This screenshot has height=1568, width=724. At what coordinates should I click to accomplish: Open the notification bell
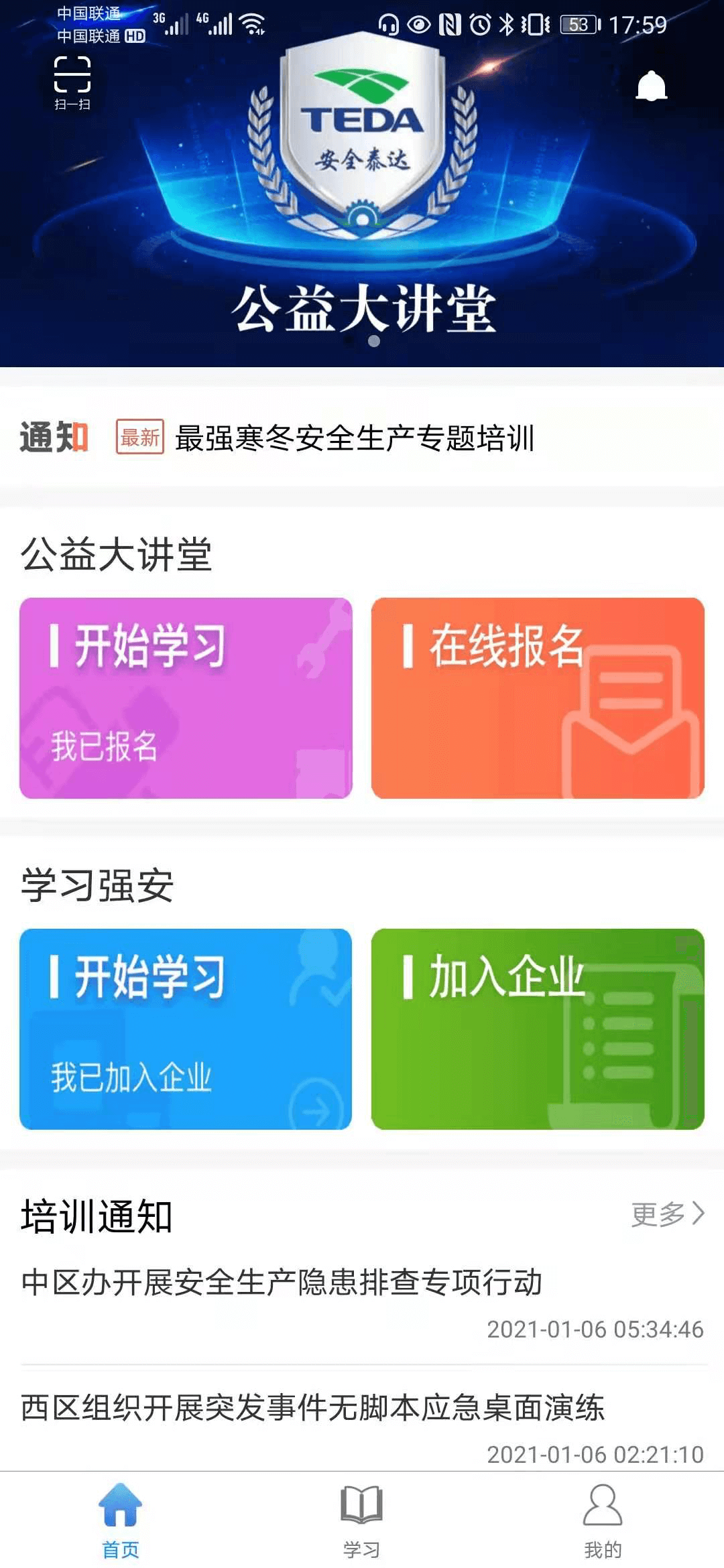pyautogui.click(x=651, y=85)
